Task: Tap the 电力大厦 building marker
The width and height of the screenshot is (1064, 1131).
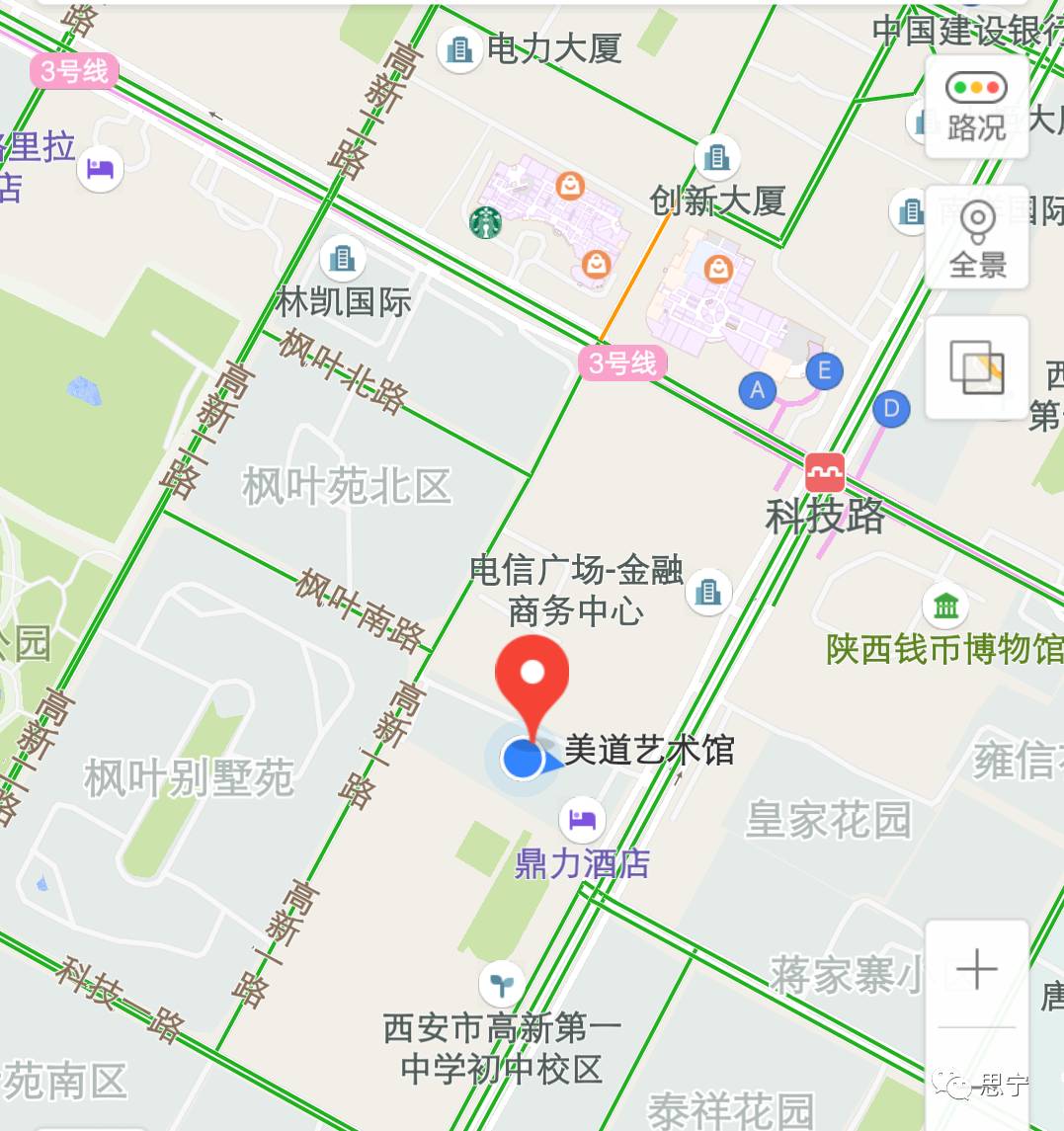Action: point(459,48)
